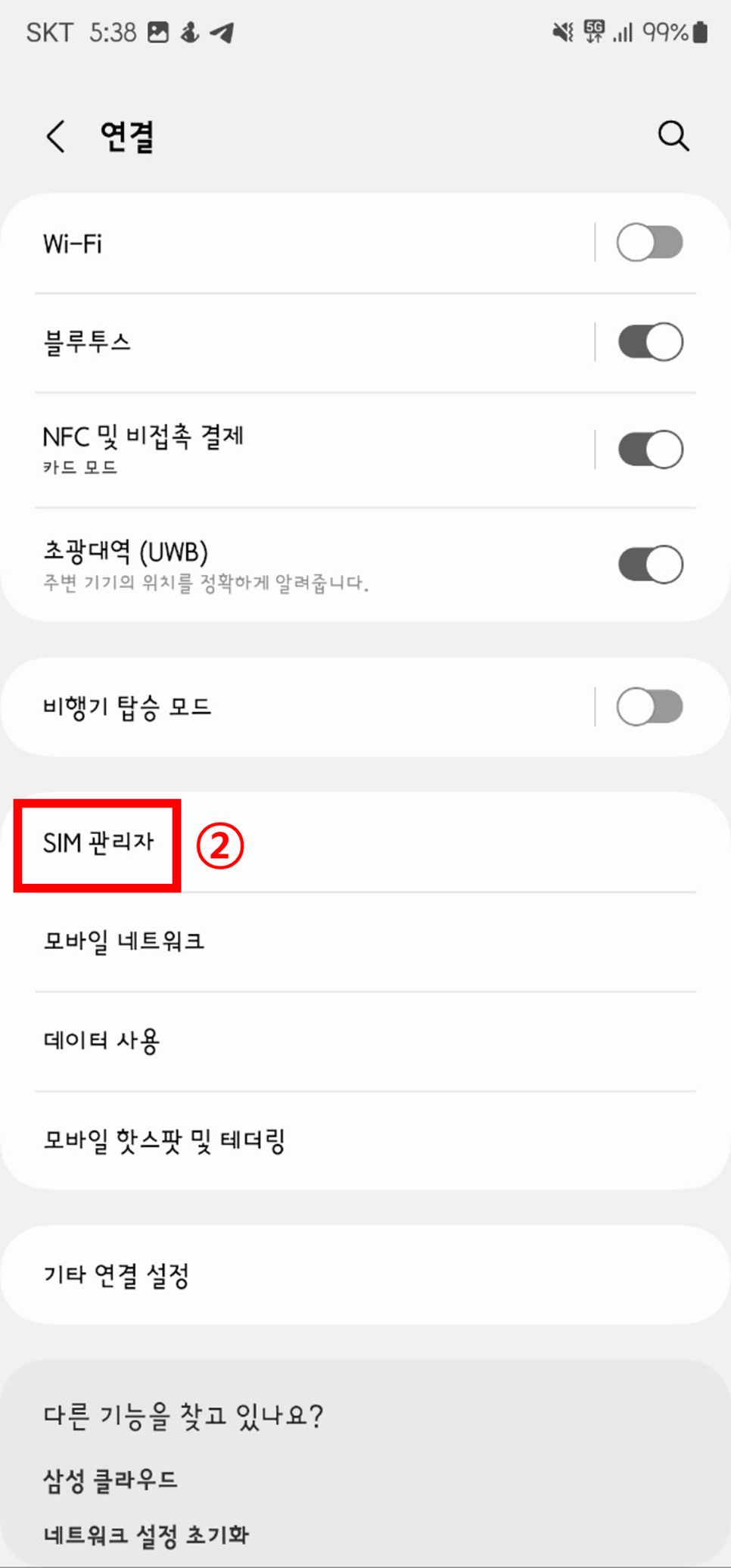Turn off the 블루투스 switch
The image size is (731, 1568).
click(x=649, y=342)
